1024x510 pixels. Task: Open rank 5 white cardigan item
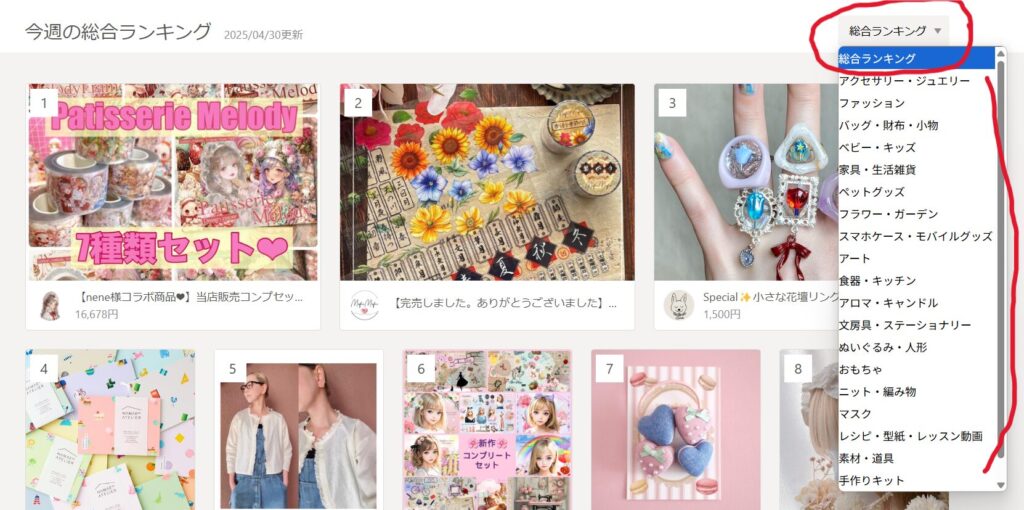tap(298, 430)
